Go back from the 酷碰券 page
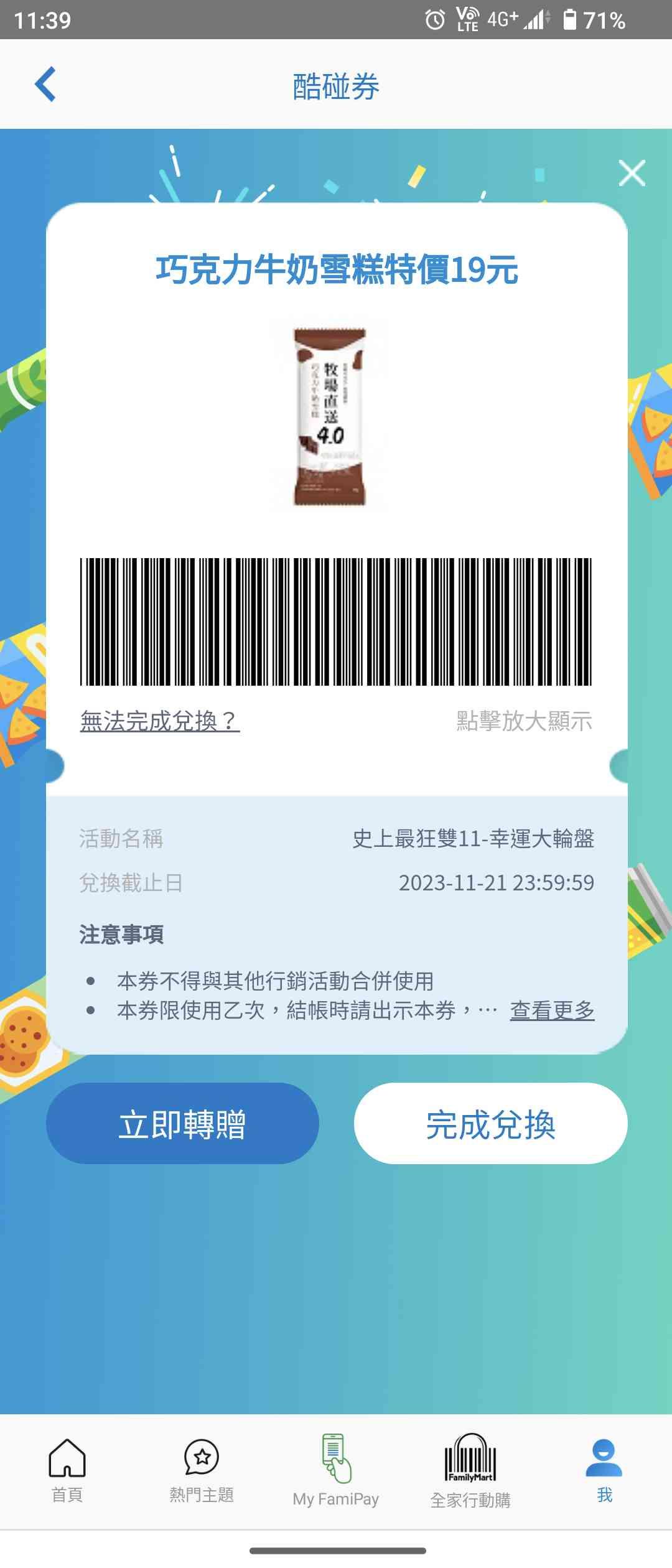 (x=45, y=84)
